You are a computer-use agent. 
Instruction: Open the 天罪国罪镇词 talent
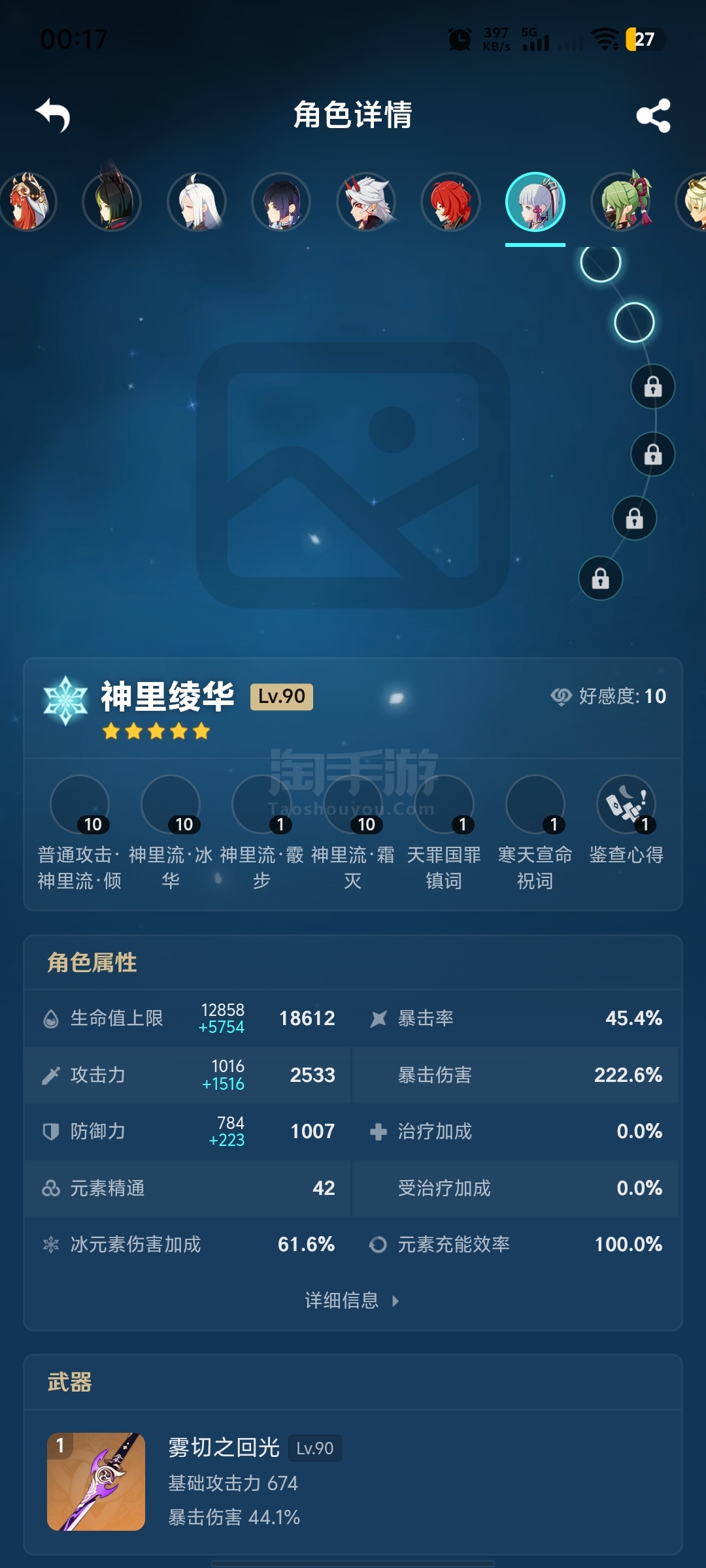tap(444, 833)
